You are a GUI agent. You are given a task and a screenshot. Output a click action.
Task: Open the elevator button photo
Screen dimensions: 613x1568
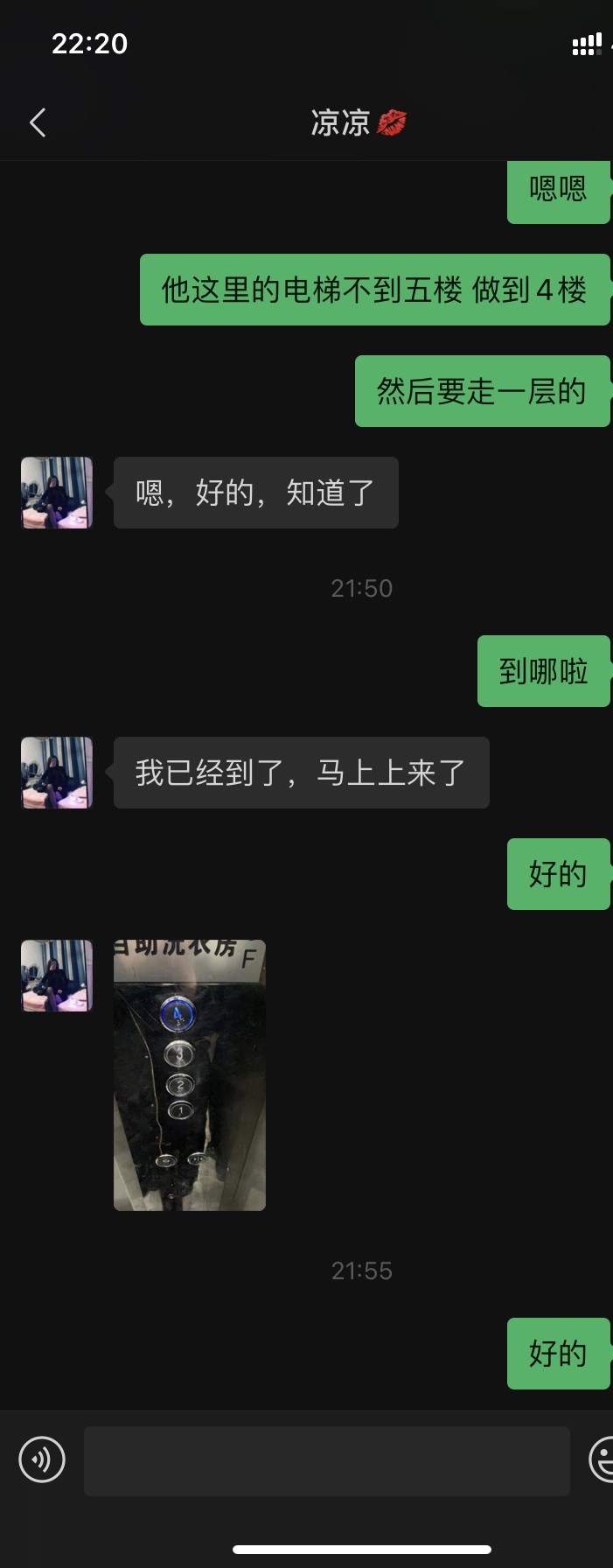(x=190, y=1075)
